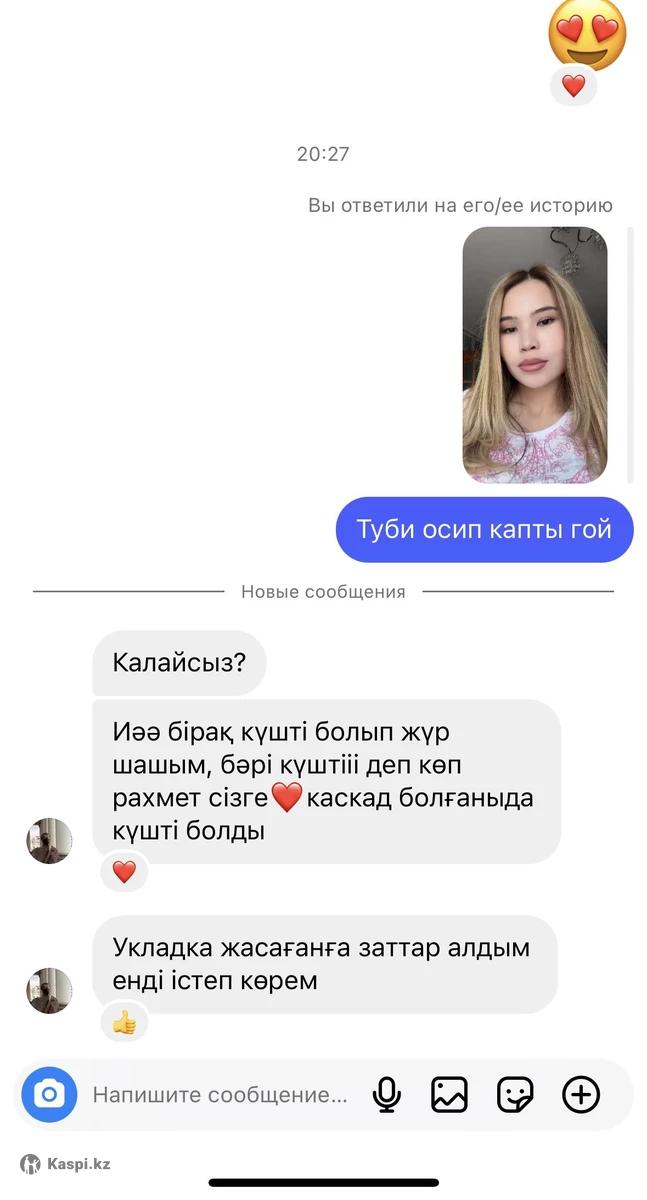
Task: View the heart reaction under "рахмет сізге" message
Action: (x=124, y=872)
